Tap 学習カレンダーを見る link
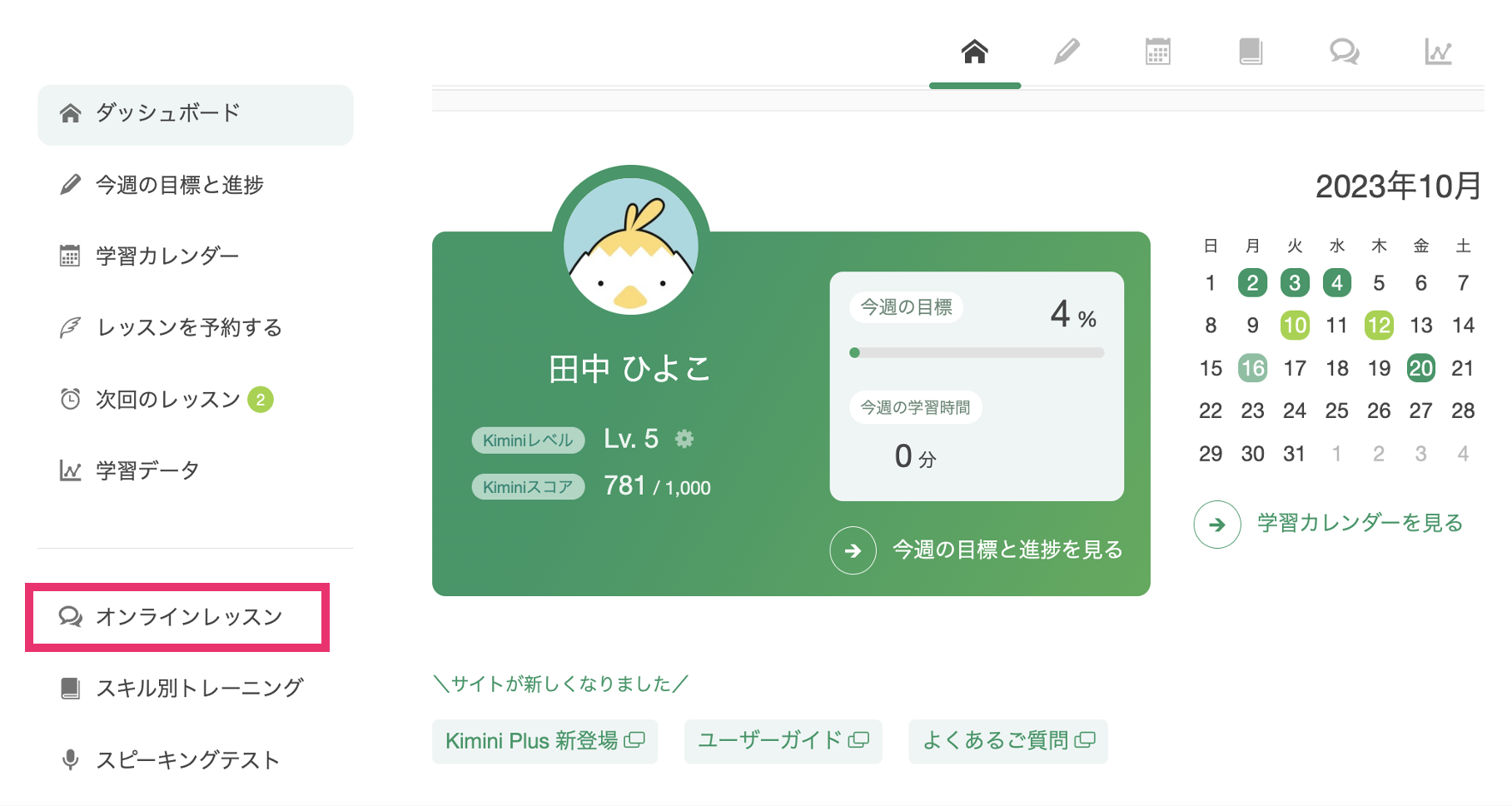Image resolution: width=1512 pixels, height=806 pixels. pyautogui.click(x=1359, y=524)
